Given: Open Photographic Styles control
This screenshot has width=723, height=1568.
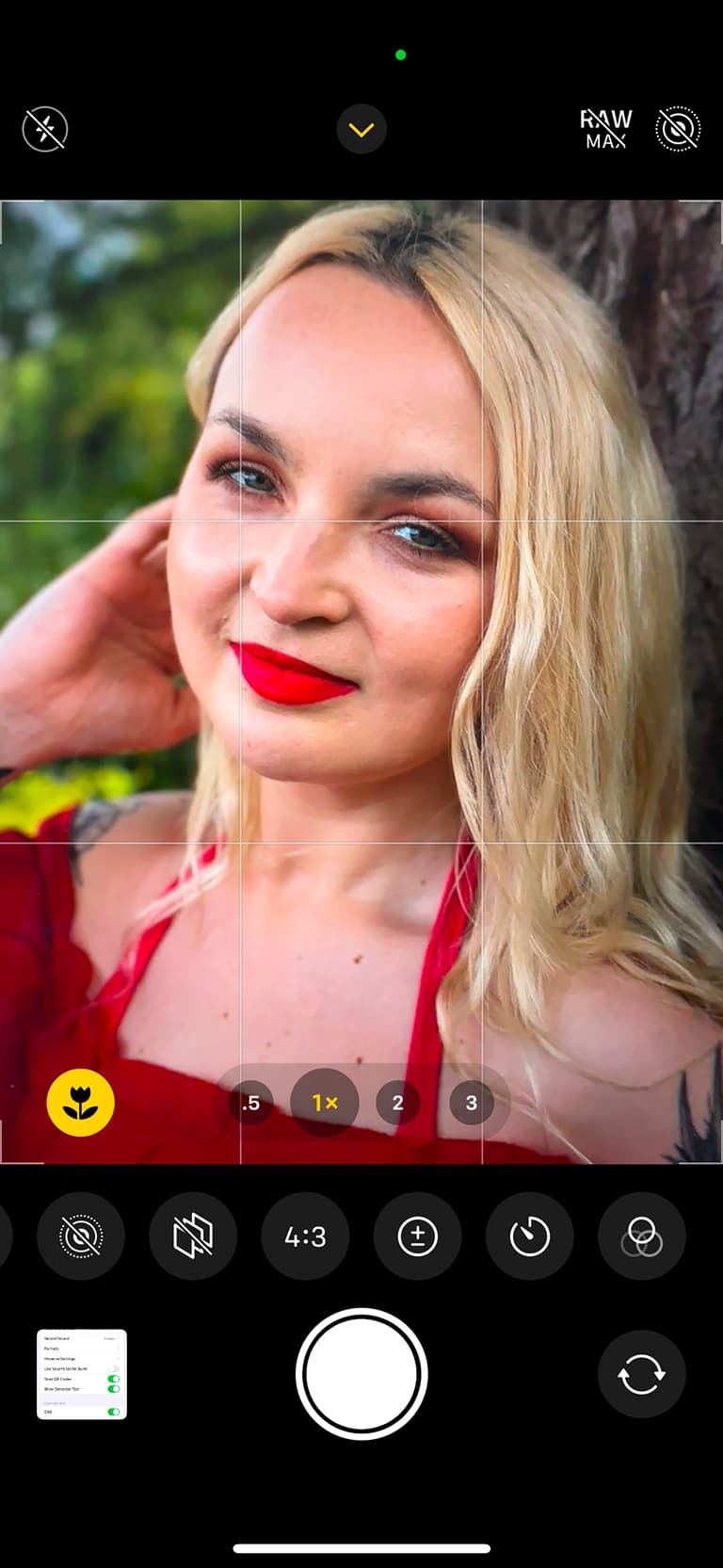Looking at the screenshot, I should pos(193,1237).
